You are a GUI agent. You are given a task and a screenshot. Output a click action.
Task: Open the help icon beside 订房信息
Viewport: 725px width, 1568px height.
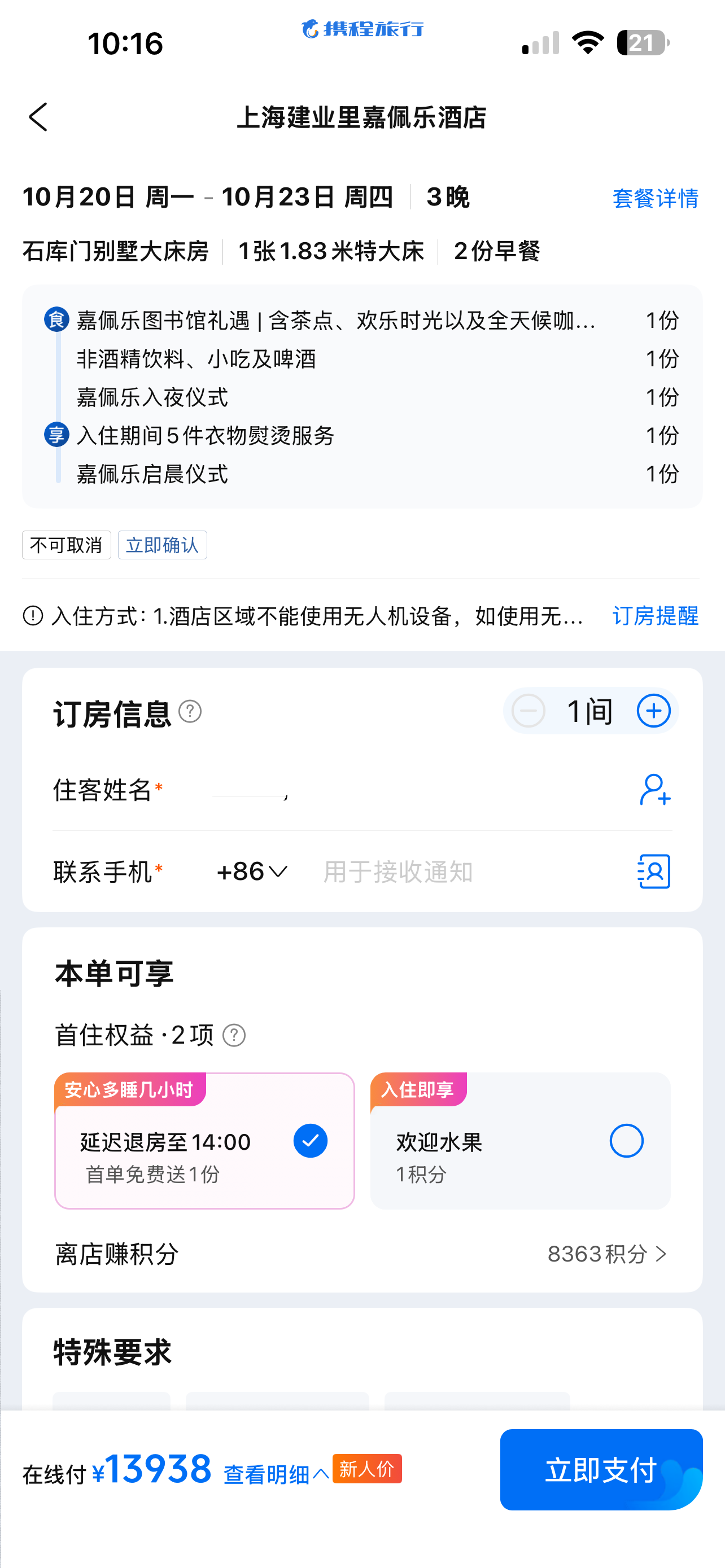coord(190,712)
